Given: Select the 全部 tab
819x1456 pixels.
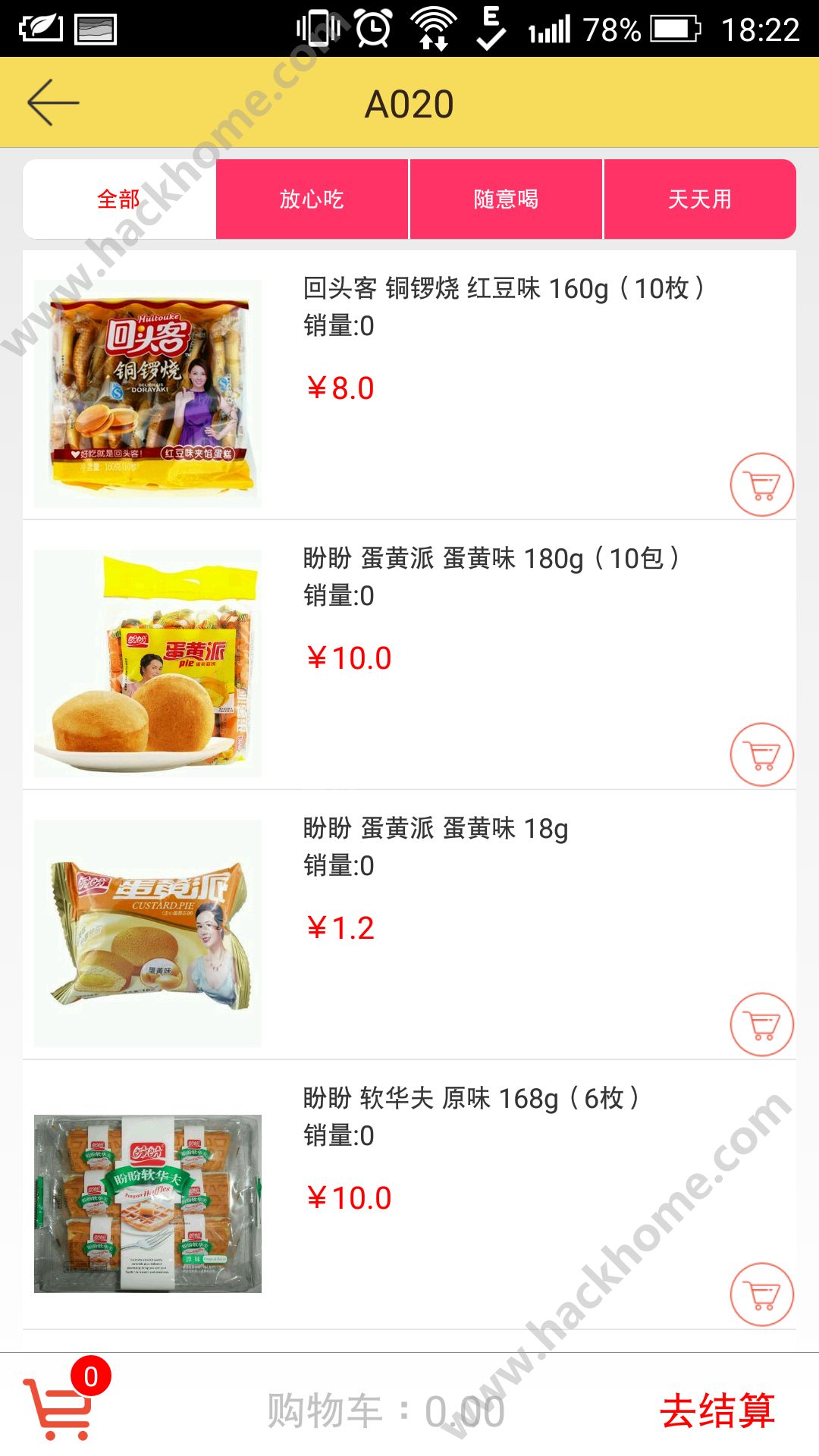Looking at the screenshot, I should pos(119,199).
